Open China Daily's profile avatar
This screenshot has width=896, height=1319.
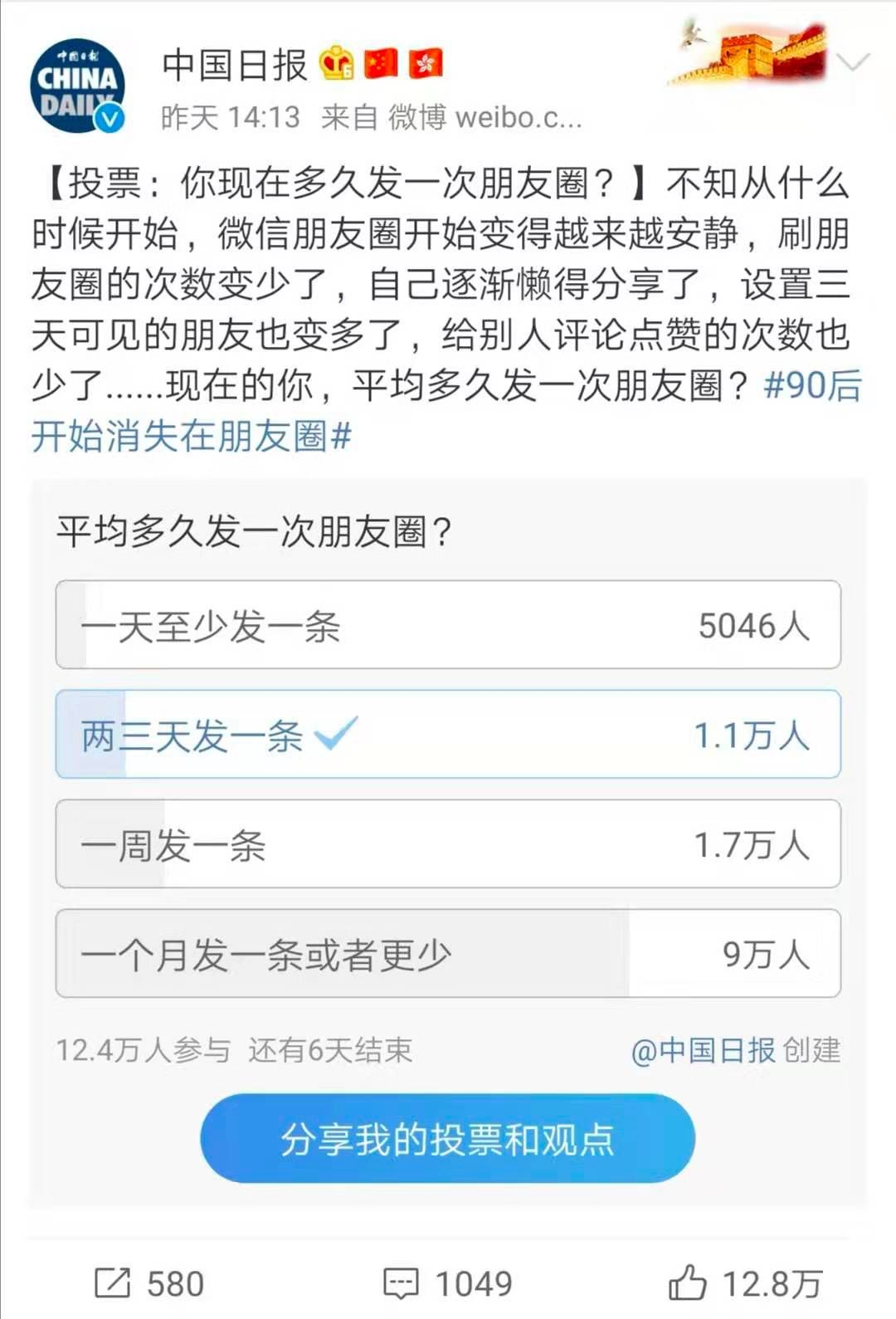(x=78, y=86)
